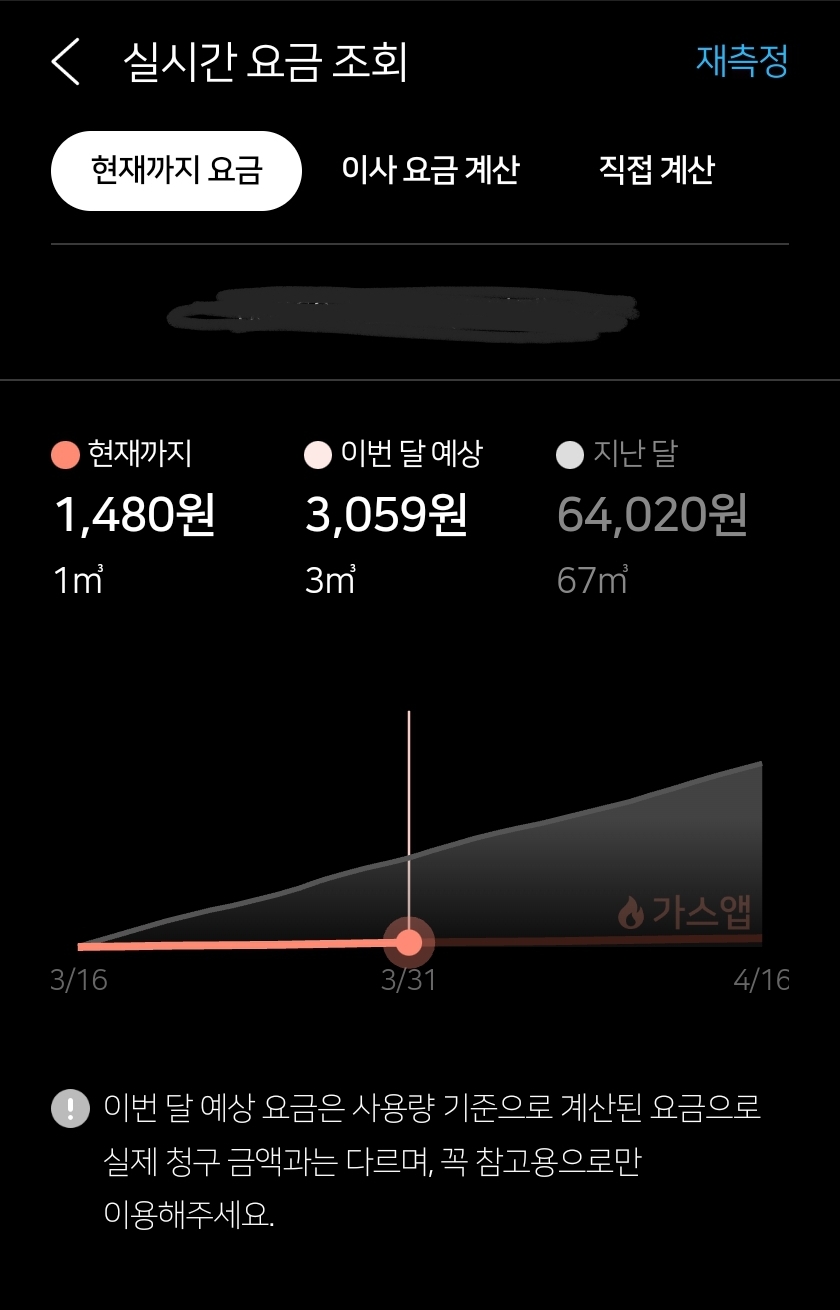Screen dimensions: 840x1310
Task: Tap the 재측정 re-measure link
Action: coord(742,61)
